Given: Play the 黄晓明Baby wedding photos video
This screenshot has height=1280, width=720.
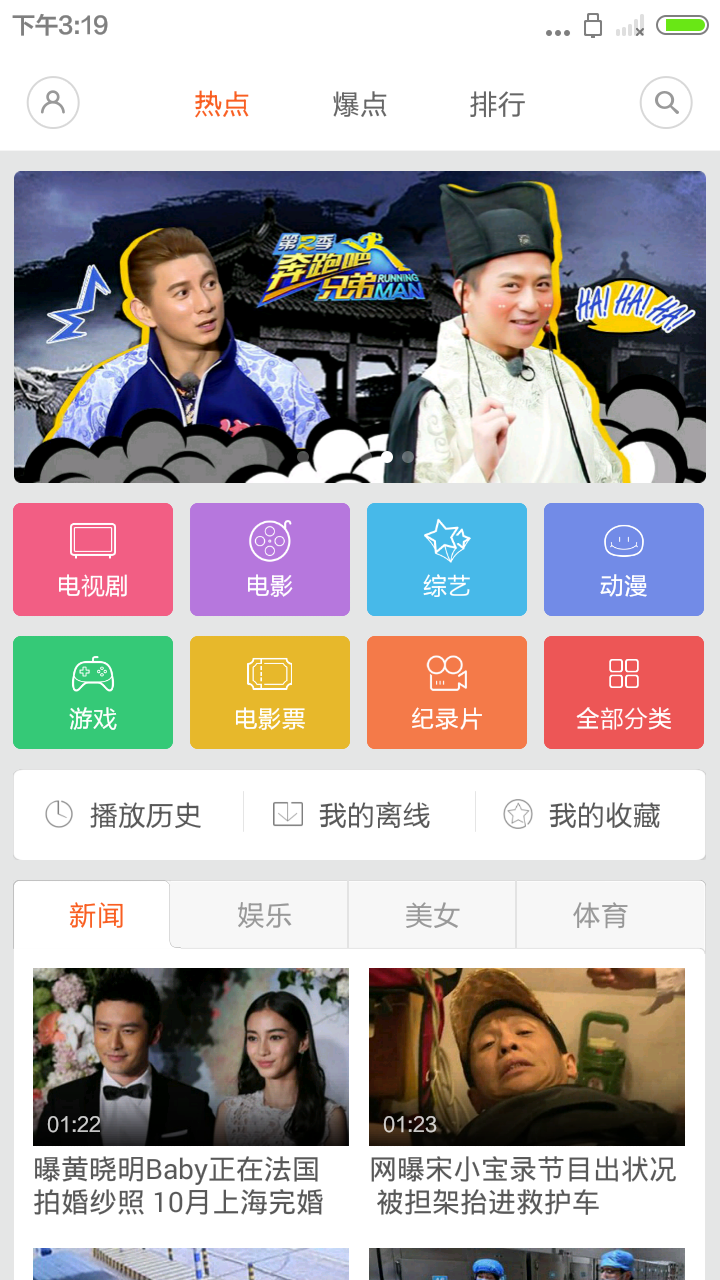Looking at the screenshot, I should click(191, 1056).
